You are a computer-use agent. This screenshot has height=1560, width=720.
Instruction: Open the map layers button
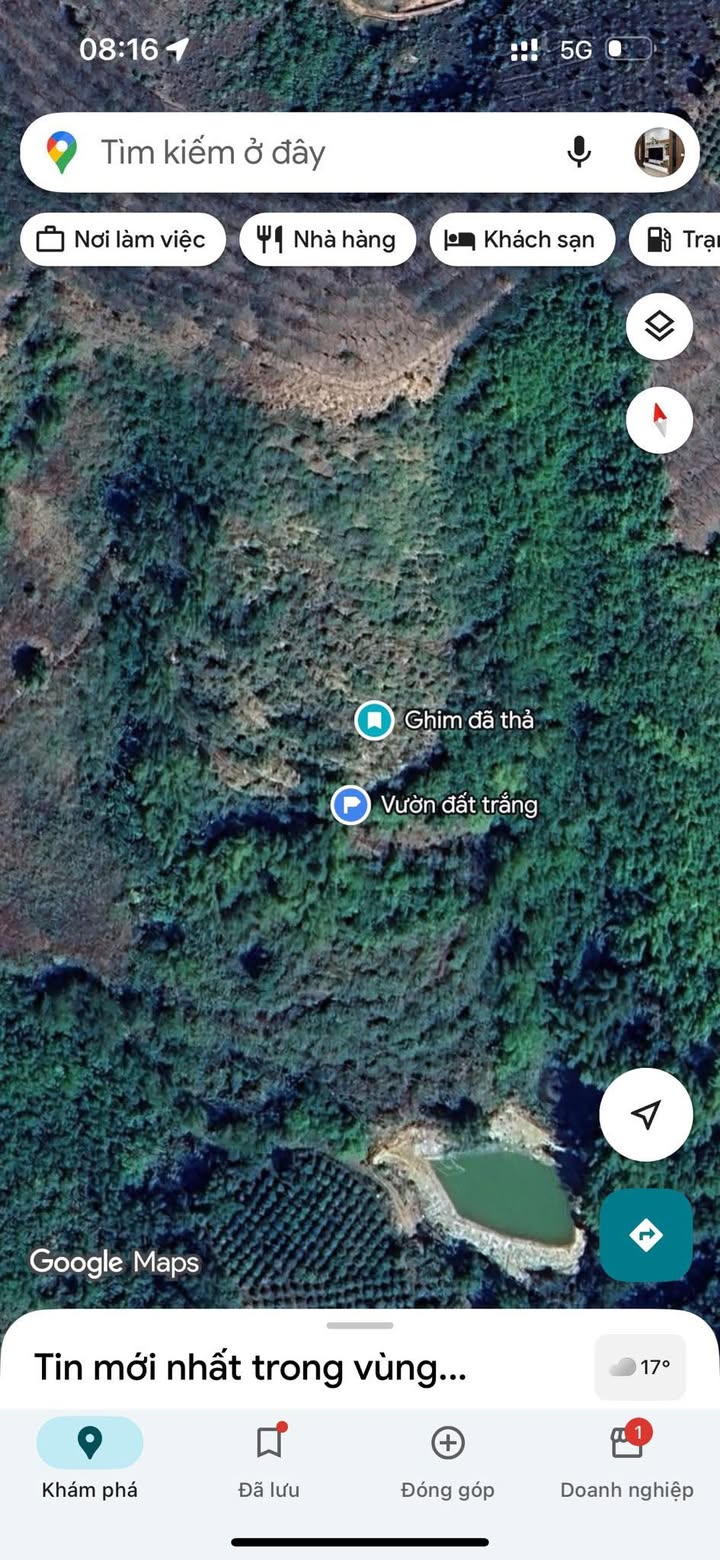[x=659, y=326]
